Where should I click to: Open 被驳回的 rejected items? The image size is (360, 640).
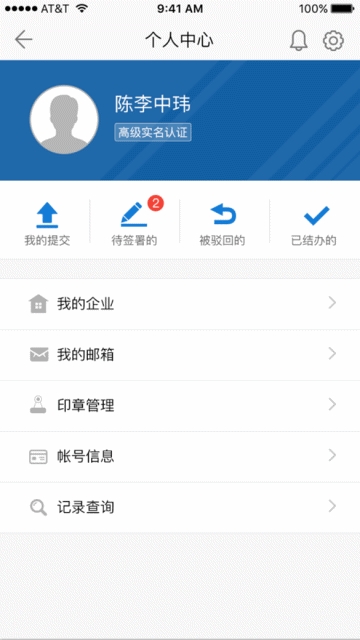(222, 224)
